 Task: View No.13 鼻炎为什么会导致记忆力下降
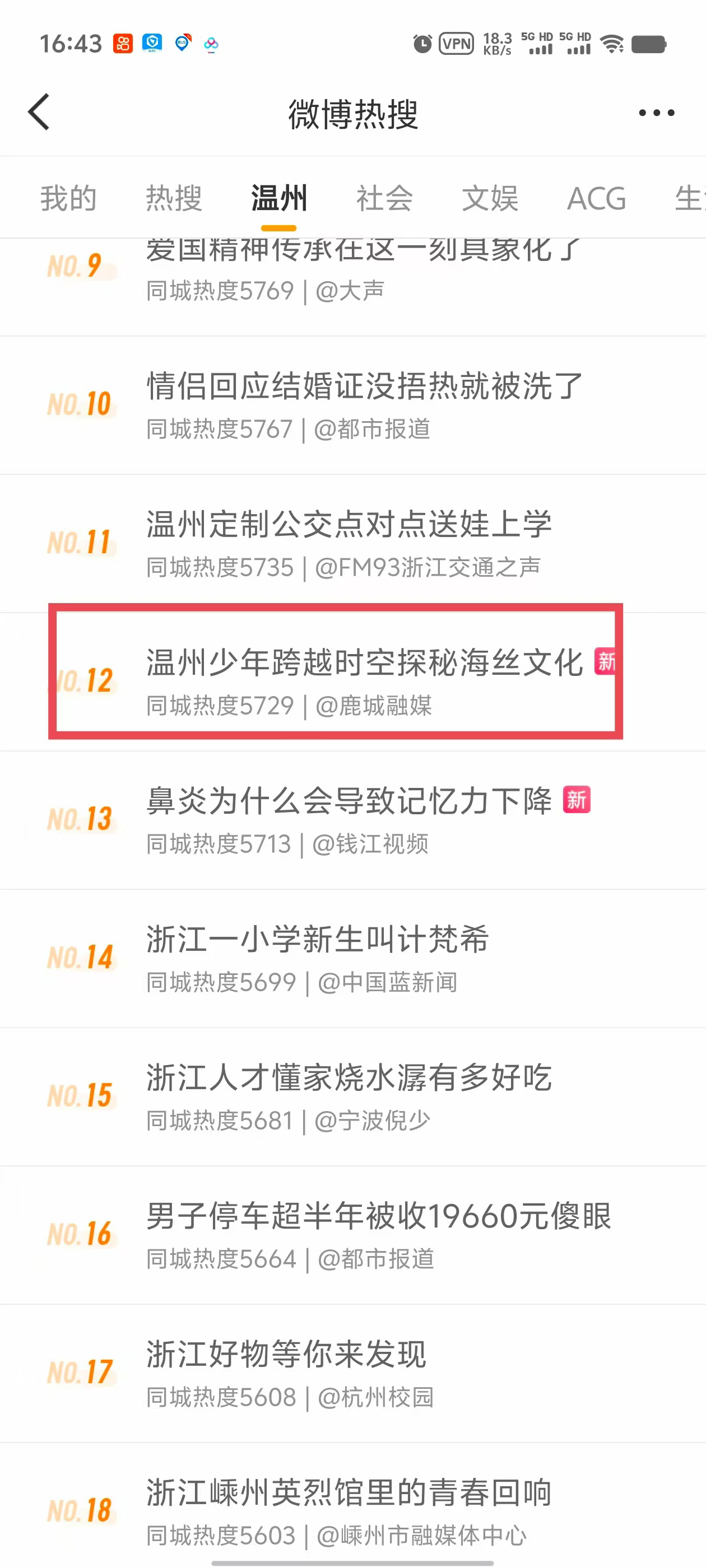click(x=349, y=802)
